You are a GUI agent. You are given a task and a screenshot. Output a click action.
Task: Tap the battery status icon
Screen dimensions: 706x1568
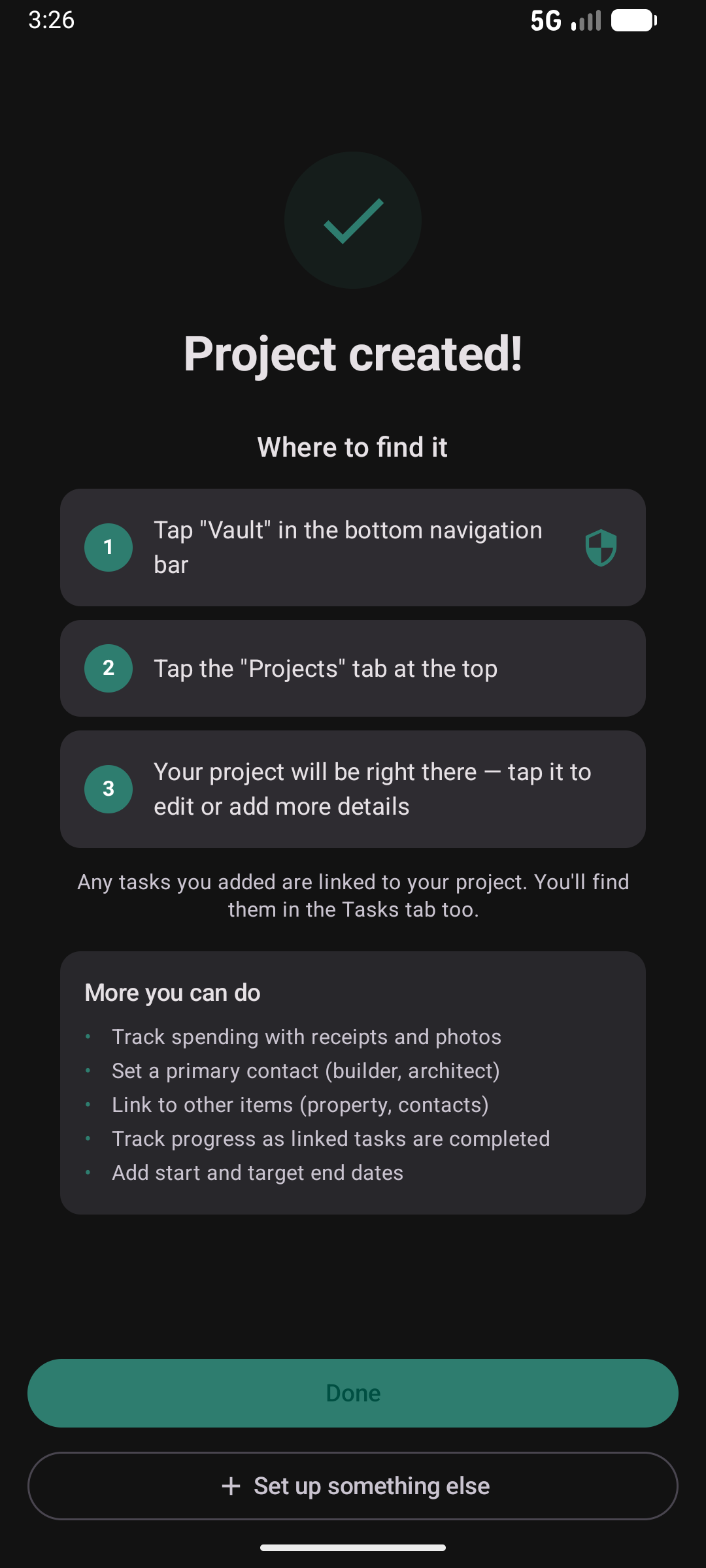point(631,20)
